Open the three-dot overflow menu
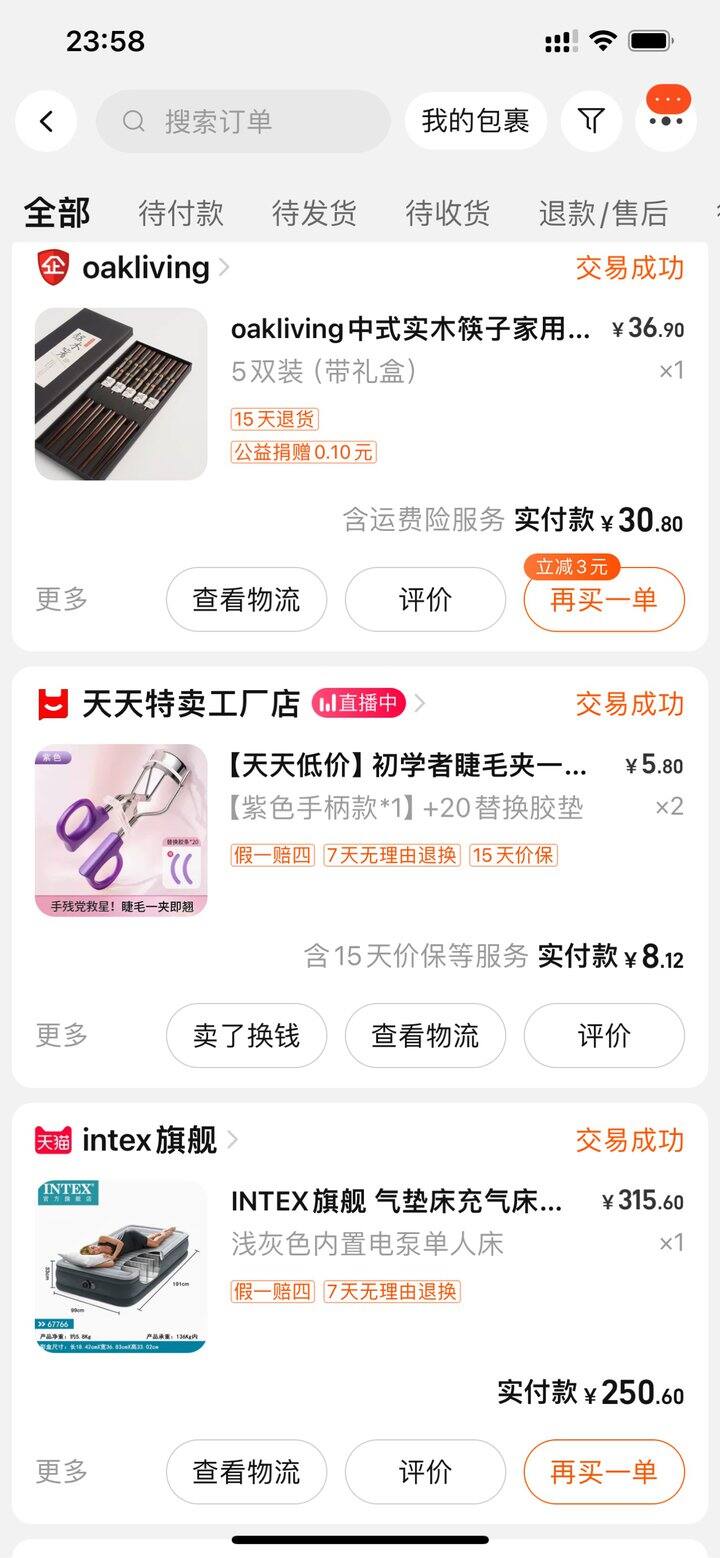Screen dimensions: 720x1558 tap(666, 121)
